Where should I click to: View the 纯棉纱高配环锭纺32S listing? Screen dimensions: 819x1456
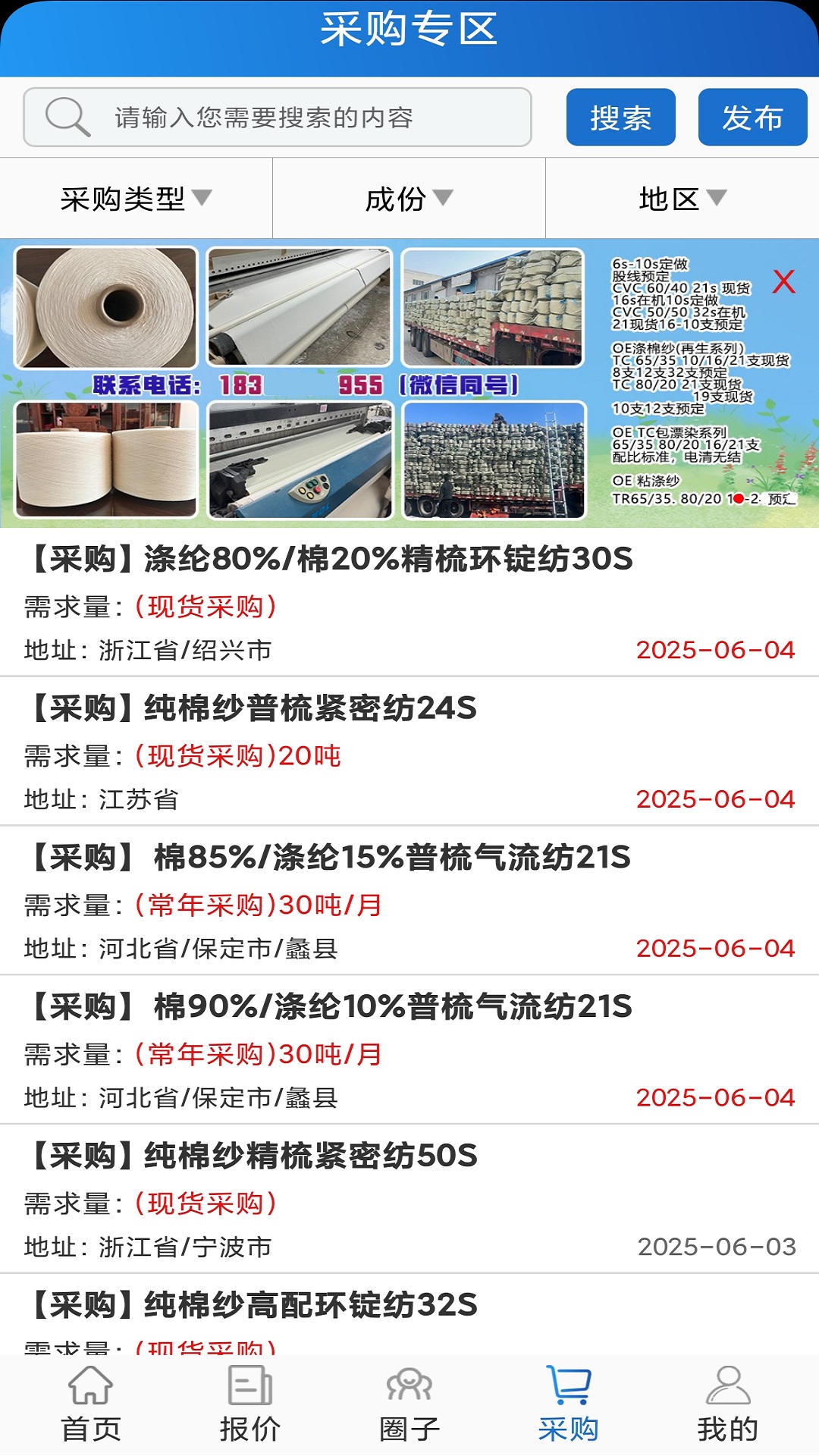pyautogui.click(x=250, y=1301)
